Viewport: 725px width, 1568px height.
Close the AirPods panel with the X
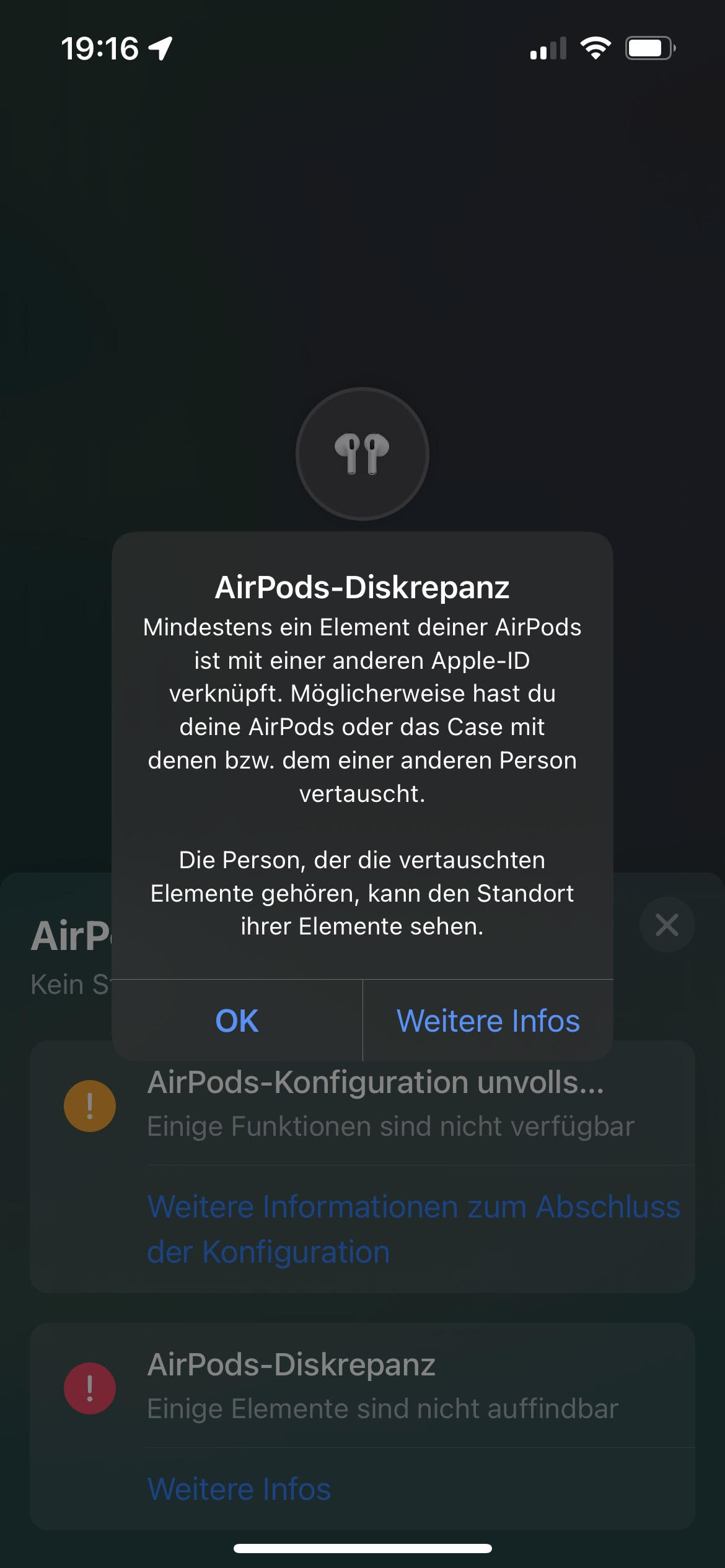[x=667, y=925]
